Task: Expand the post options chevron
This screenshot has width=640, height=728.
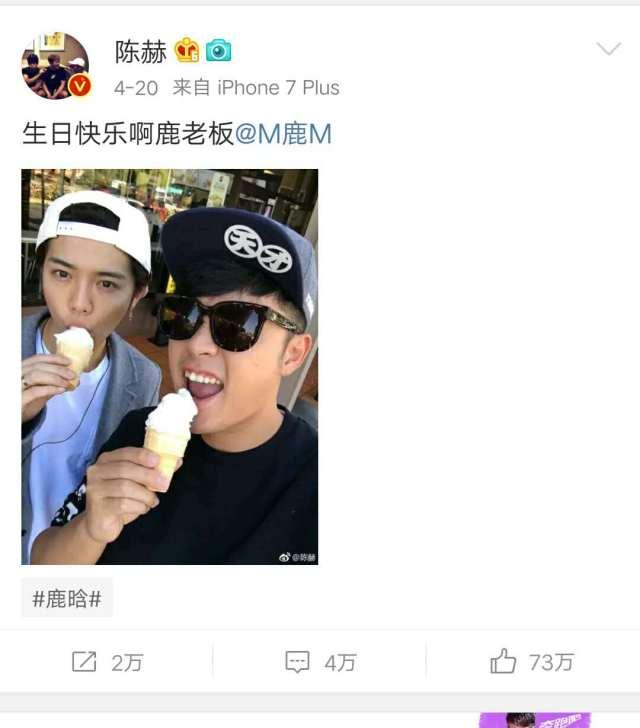Action: [608, 49]
